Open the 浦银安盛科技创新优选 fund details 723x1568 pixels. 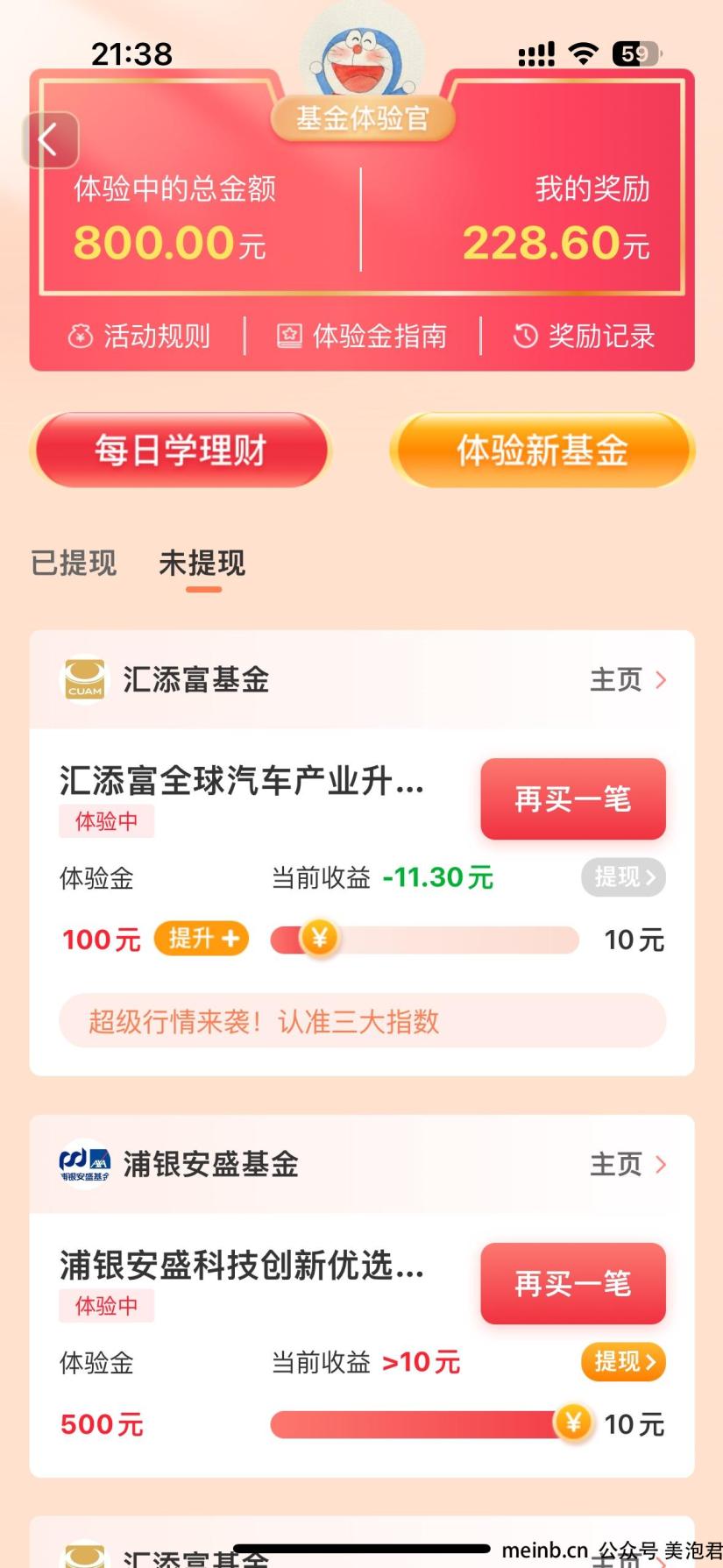[x=242, y=1265]
